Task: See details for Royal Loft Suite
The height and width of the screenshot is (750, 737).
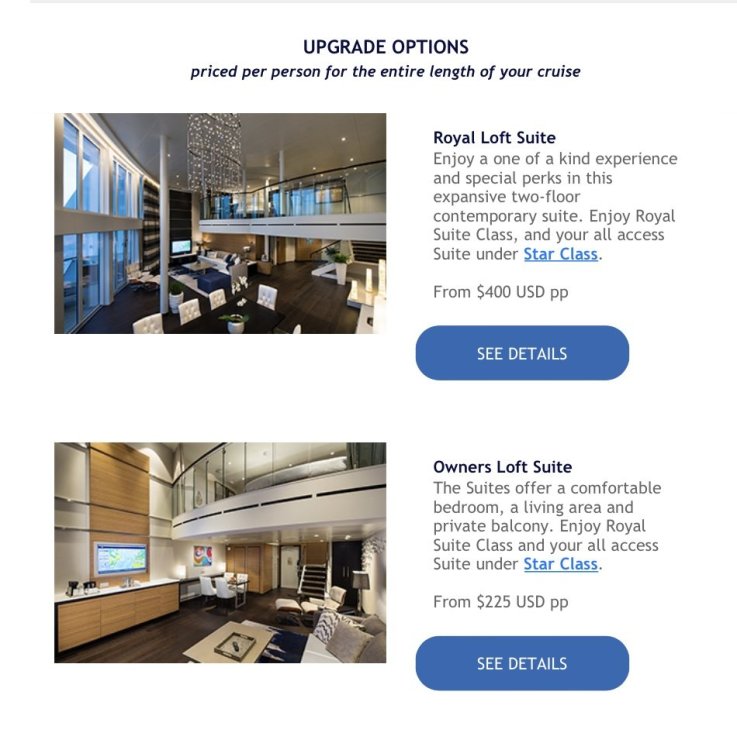Action: [522, 353]
